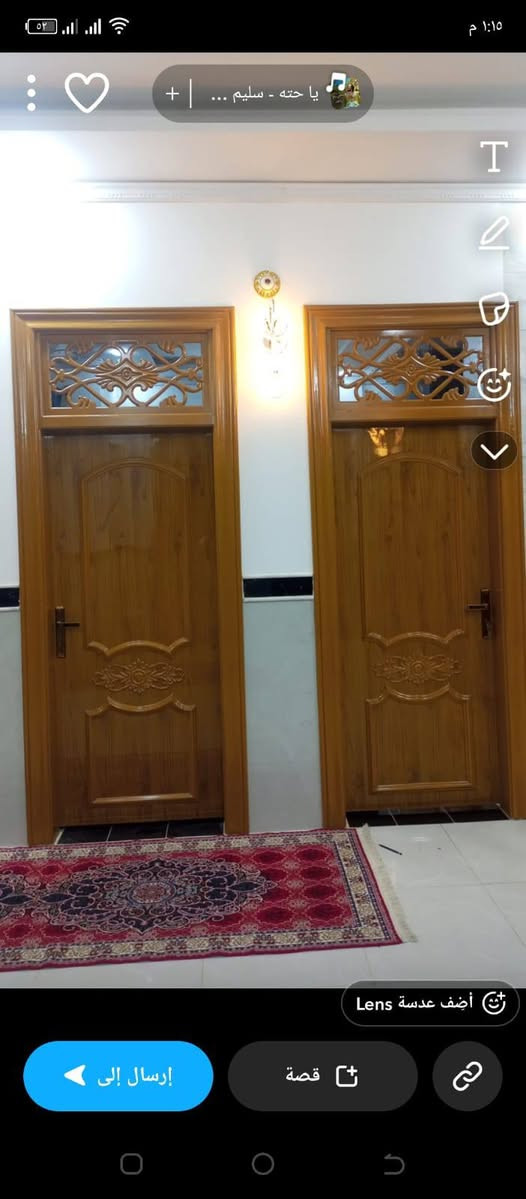Viewport: 526px width, 1199px height.
Task: Open the attached music track pill
Action: 262,93
